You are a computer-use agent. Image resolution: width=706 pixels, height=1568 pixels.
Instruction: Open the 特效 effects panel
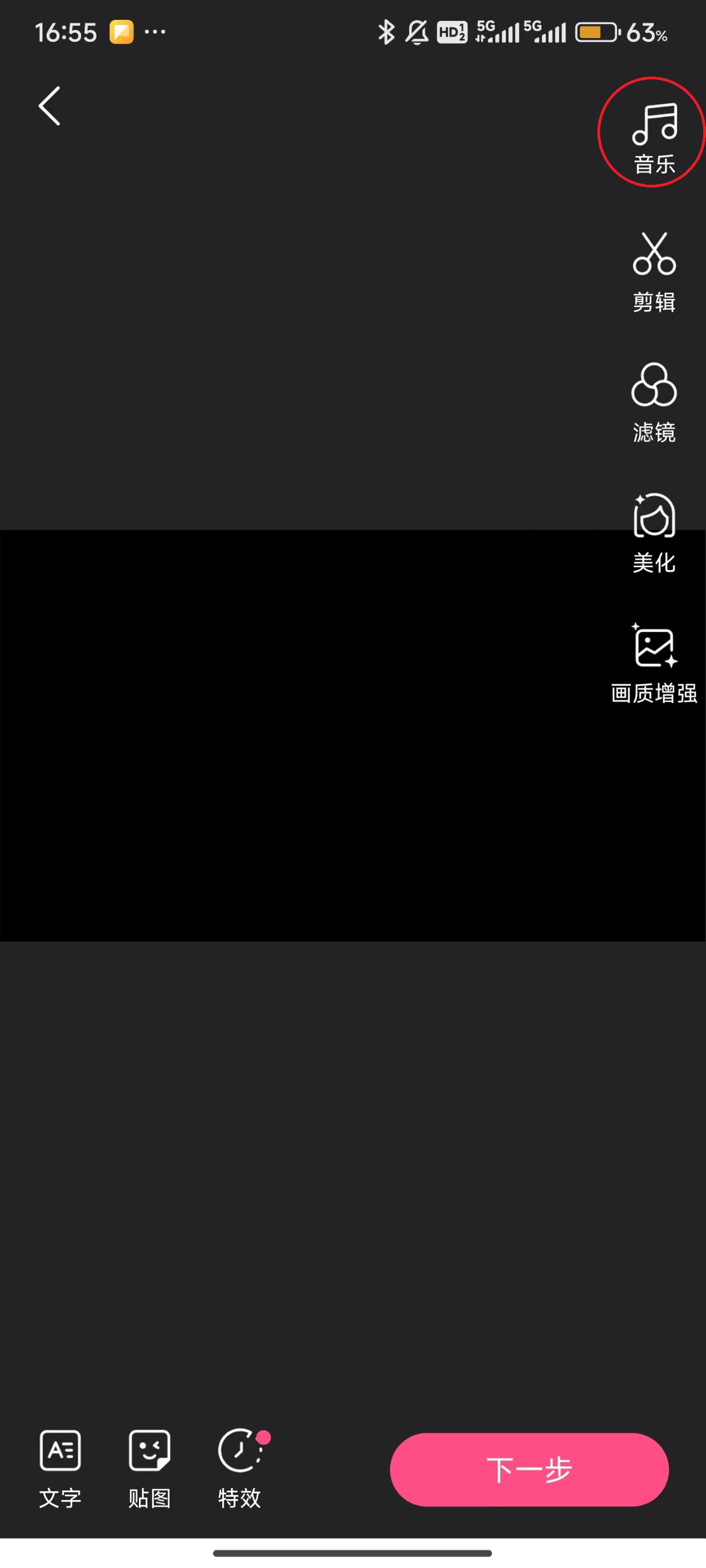[239, 1468]
